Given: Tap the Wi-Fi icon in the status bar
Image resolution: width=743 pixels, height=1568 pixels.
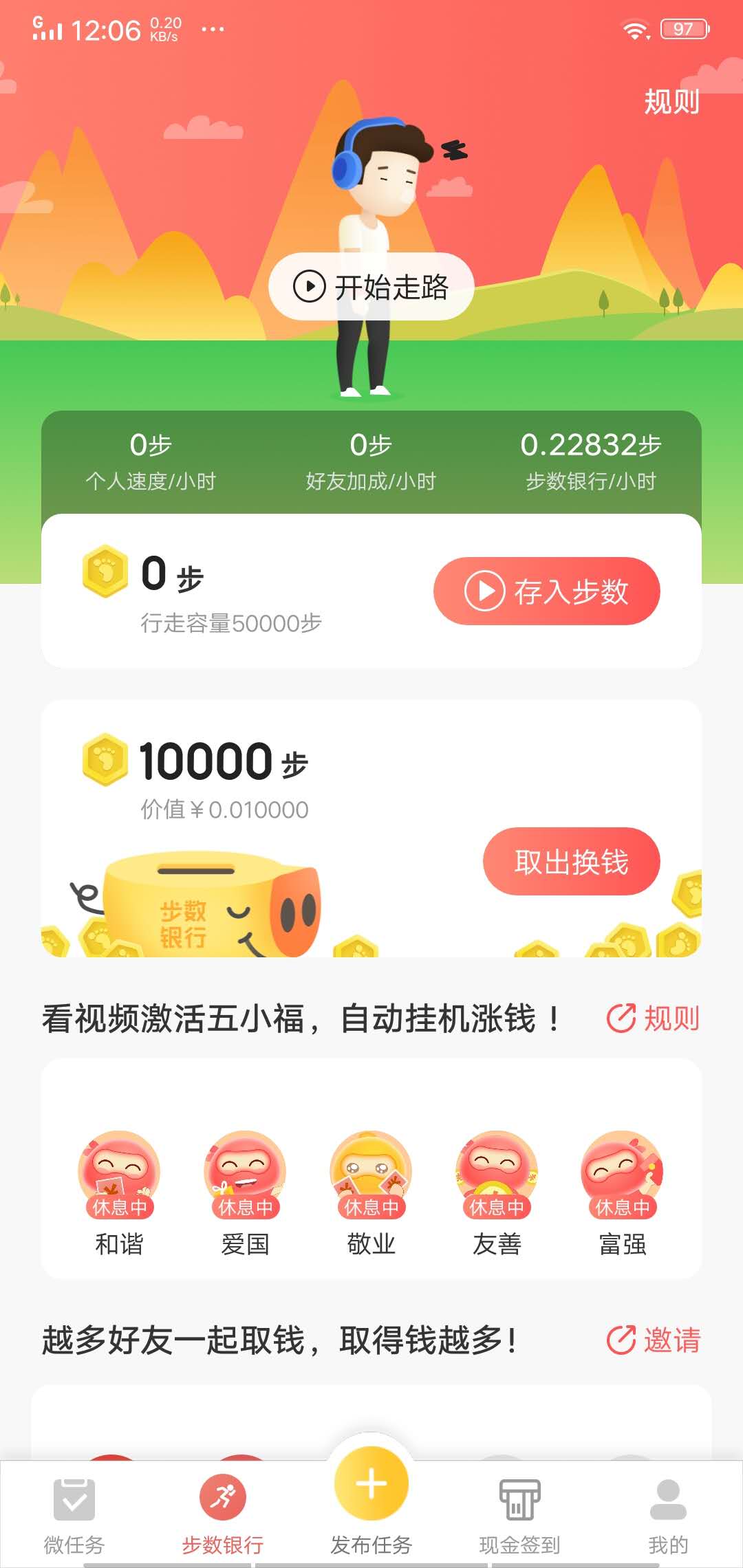Looking at the screenshot, I should coord(636,28).
